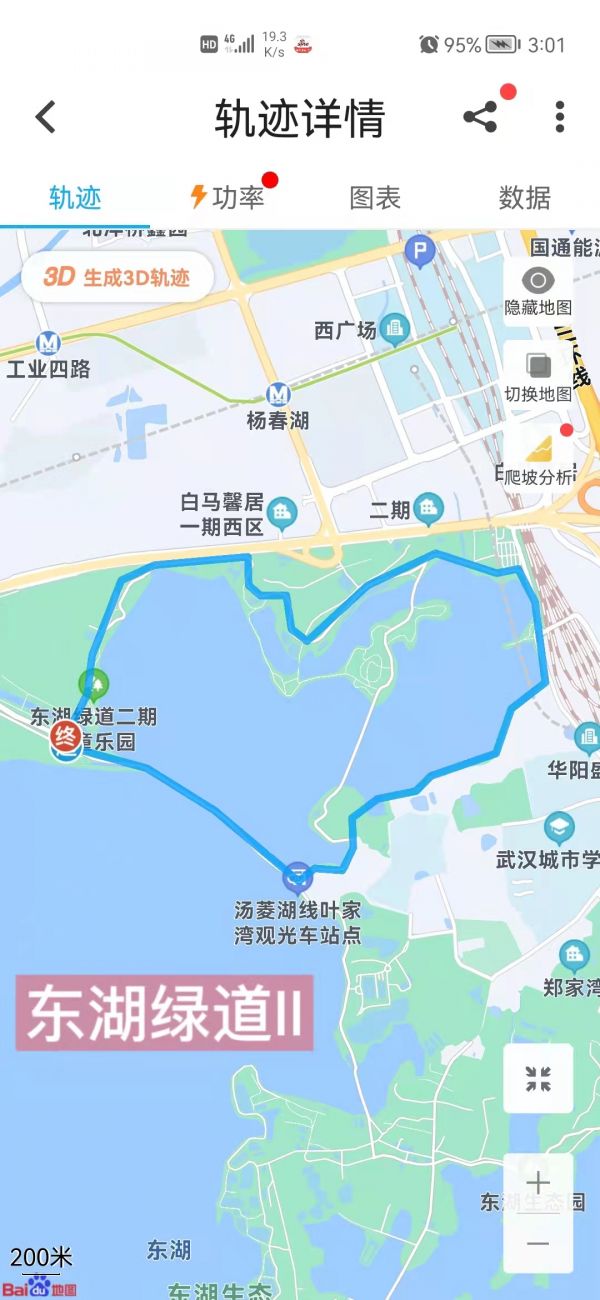
Task: Hide the map with 隐藏地图
Action: [538, 290]
